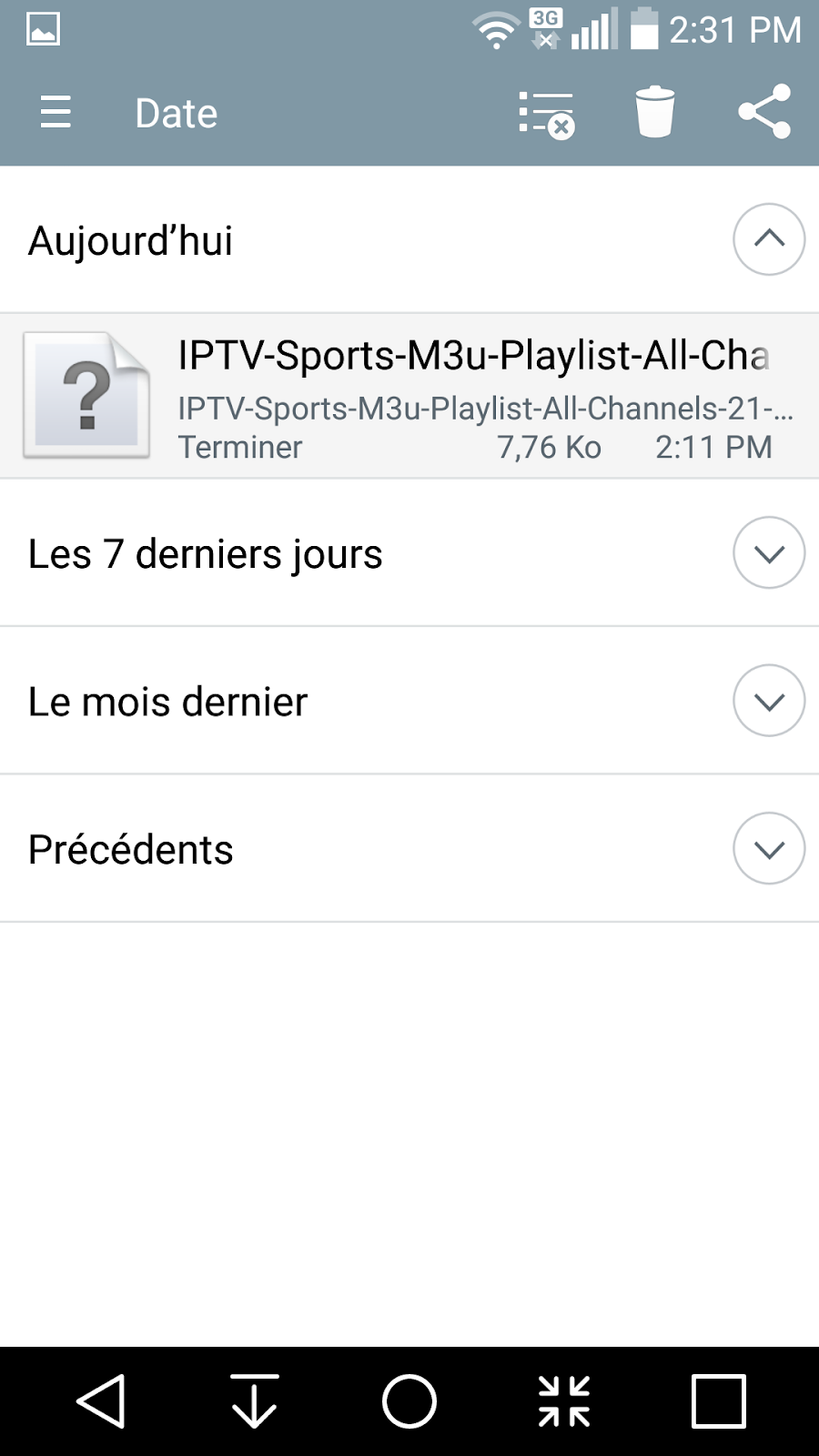
Task: Open recent apps from navigation bar
Action: pos(719,1400)
